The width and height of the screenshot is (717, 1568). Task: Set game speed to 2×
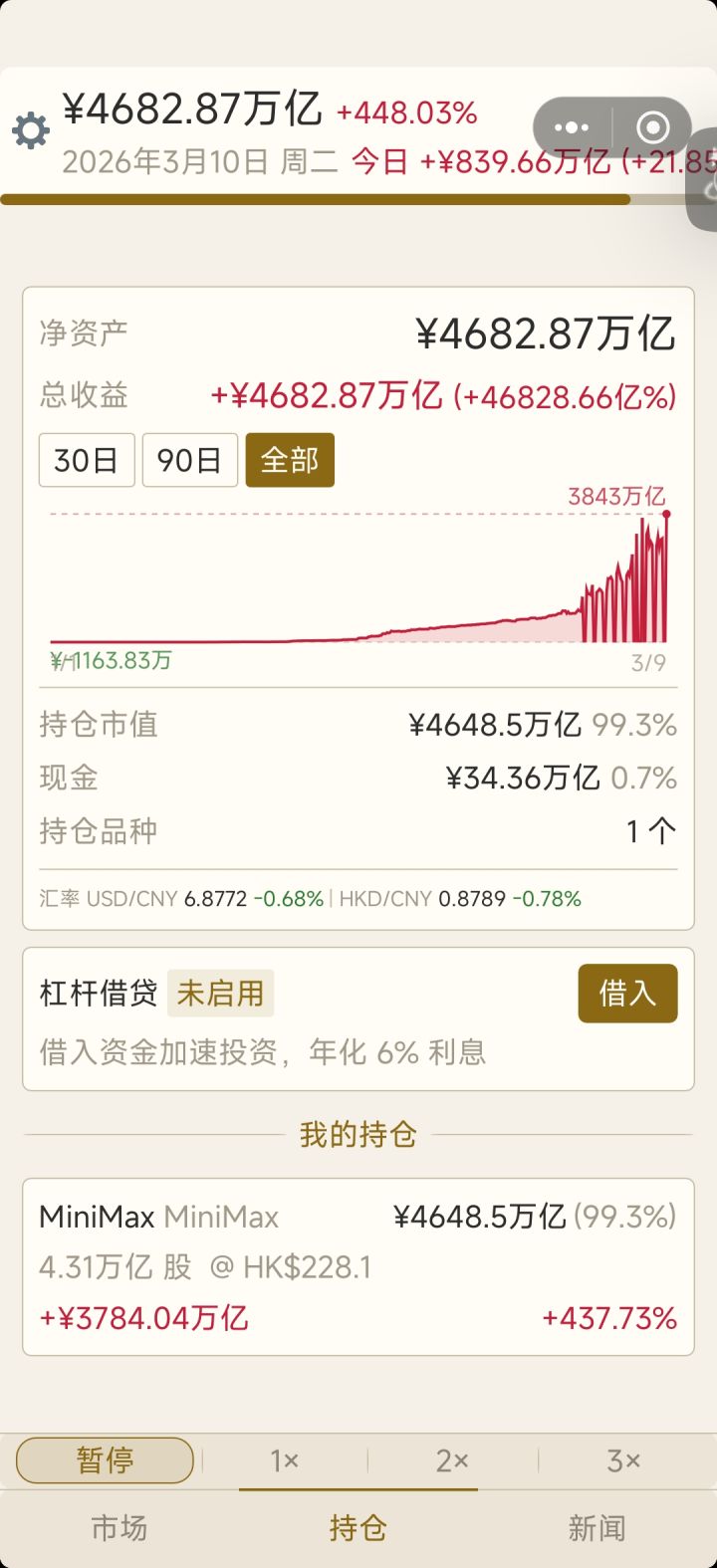point(452,1460)
